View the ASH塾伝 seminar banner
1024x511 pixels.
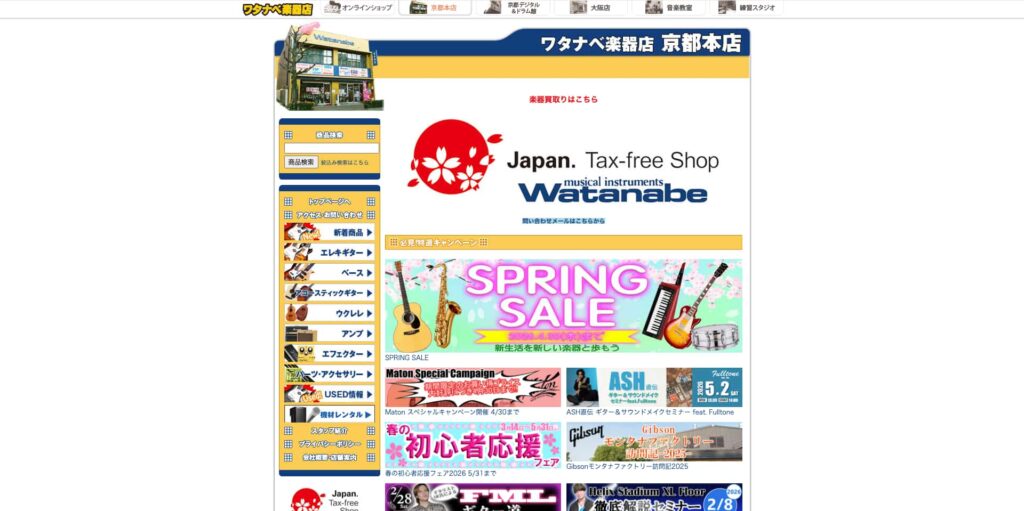click(x=654, y=387)
